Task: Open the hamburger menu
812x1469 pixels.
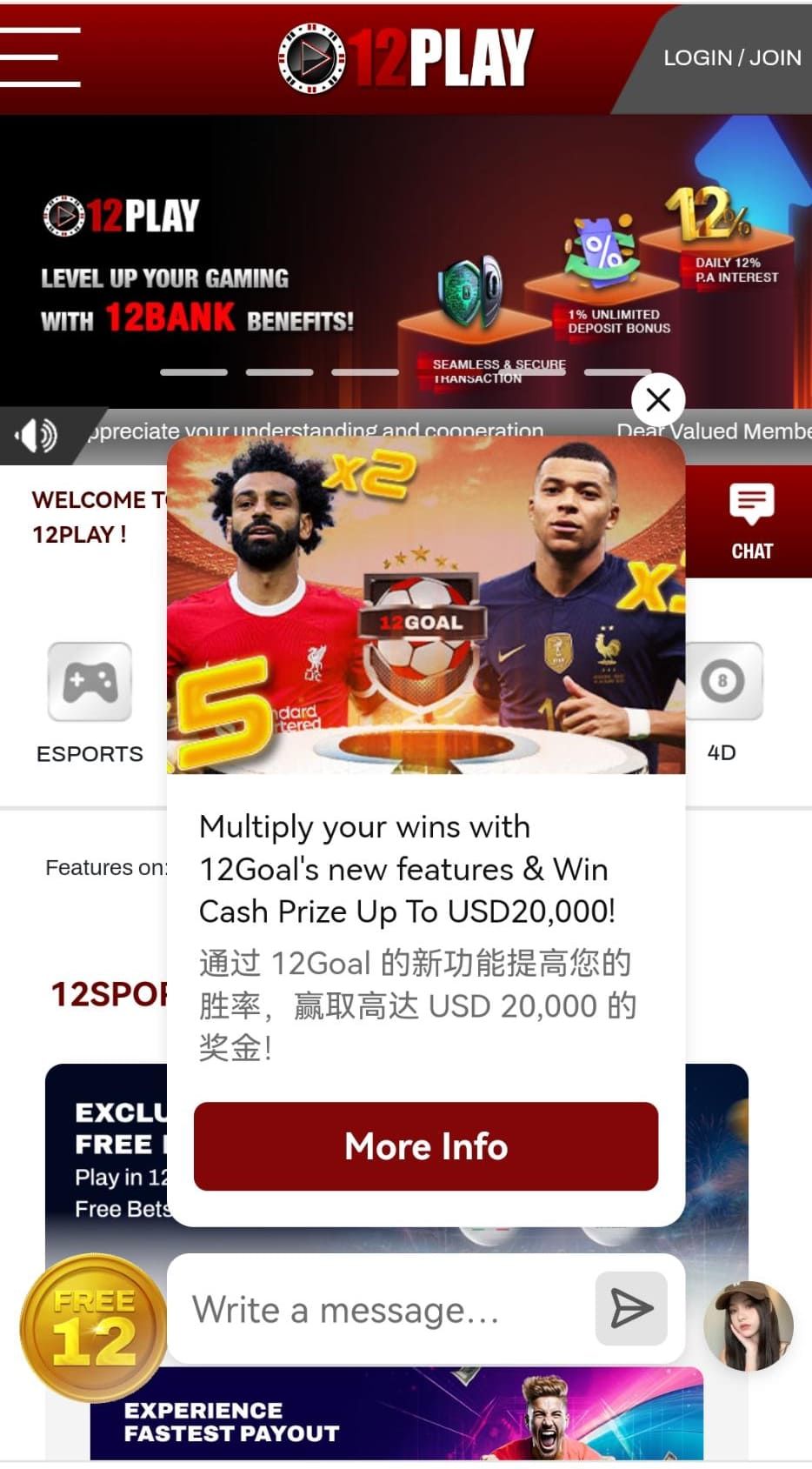Action: pyautogui.click(x=40, y=57)
